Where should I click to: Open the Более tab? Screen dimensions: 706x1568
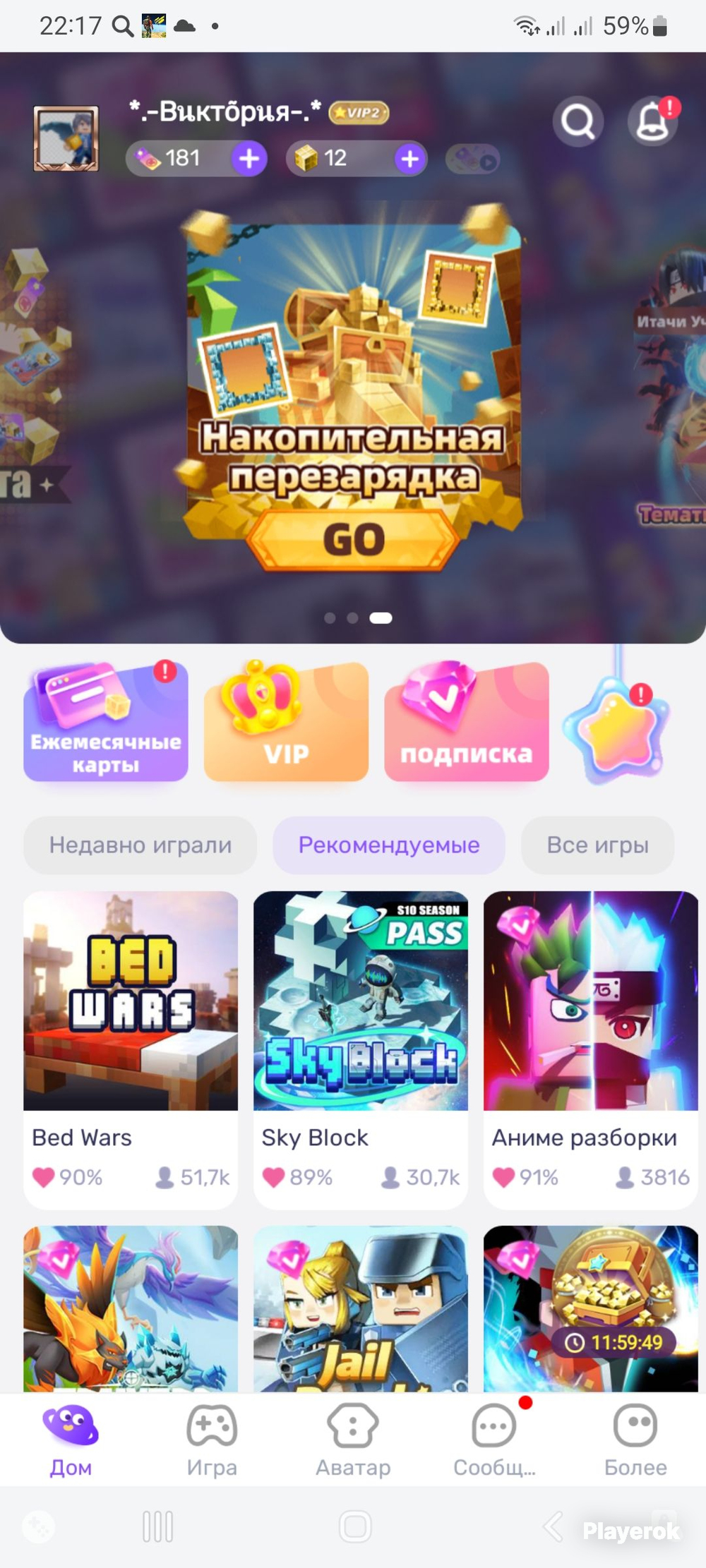click(x=635, y=1440)
